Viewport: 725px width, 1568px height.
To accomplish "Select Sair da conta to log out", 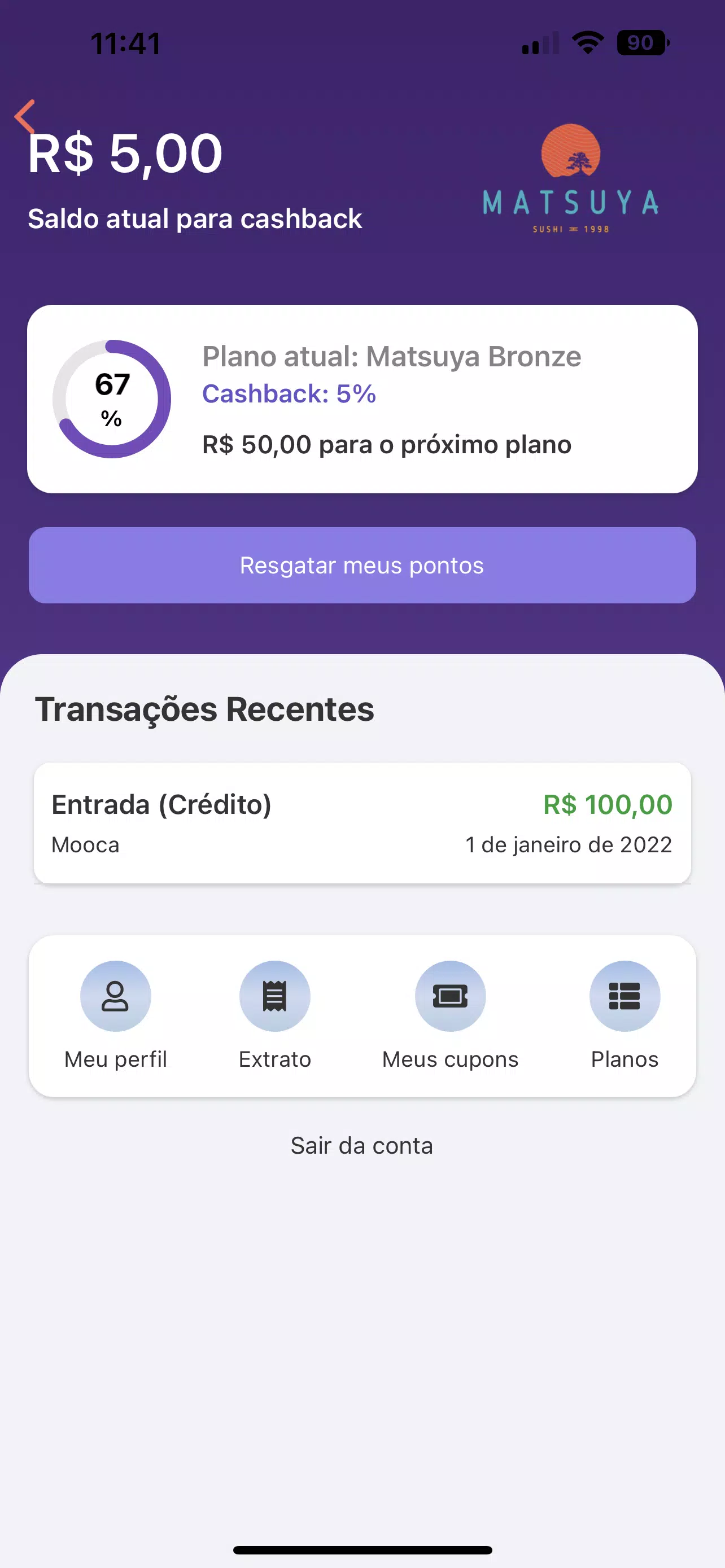I will coord(361,1146).
